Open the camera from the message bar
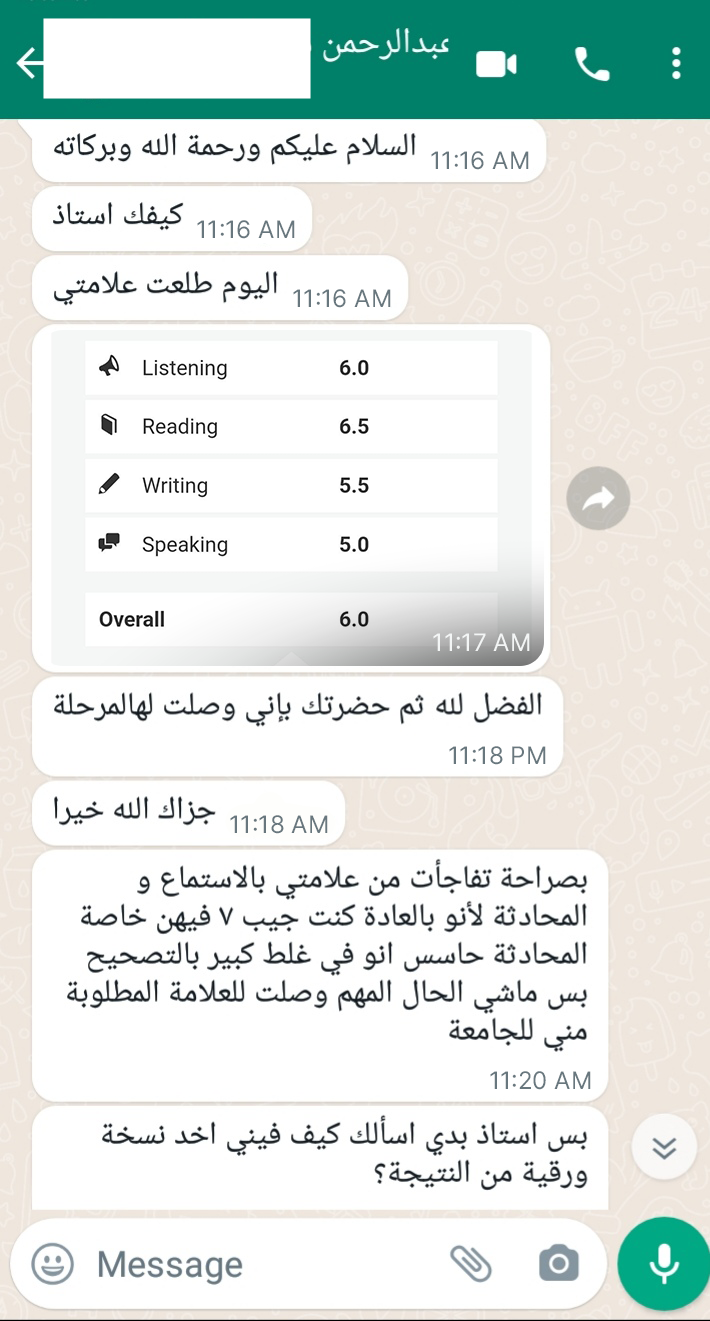The image size is (710, 1321). [x=558, y=1264]
